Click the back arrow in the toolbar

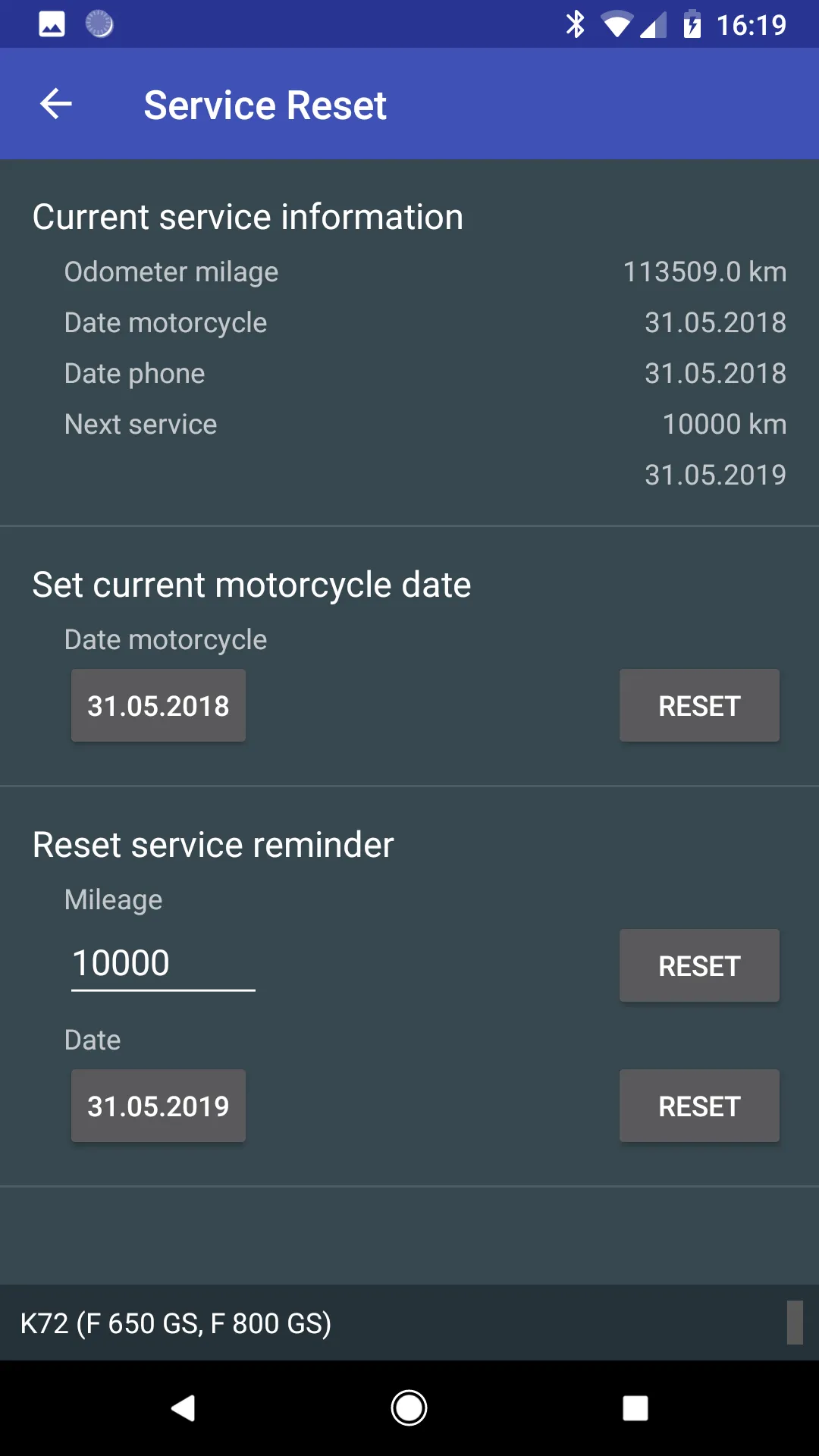point(55,104)
